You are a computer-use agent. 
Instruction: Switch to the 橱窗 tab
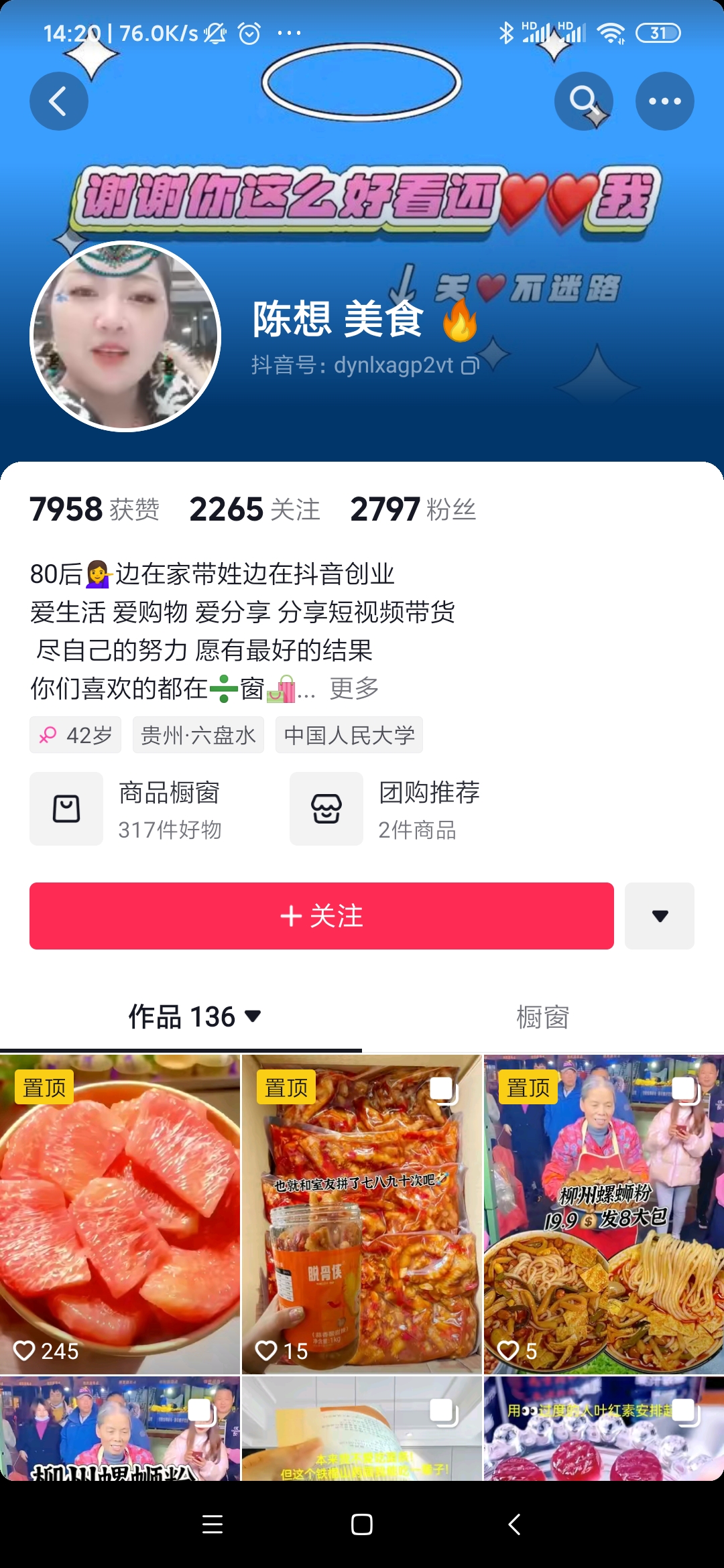pos(542,1017)
